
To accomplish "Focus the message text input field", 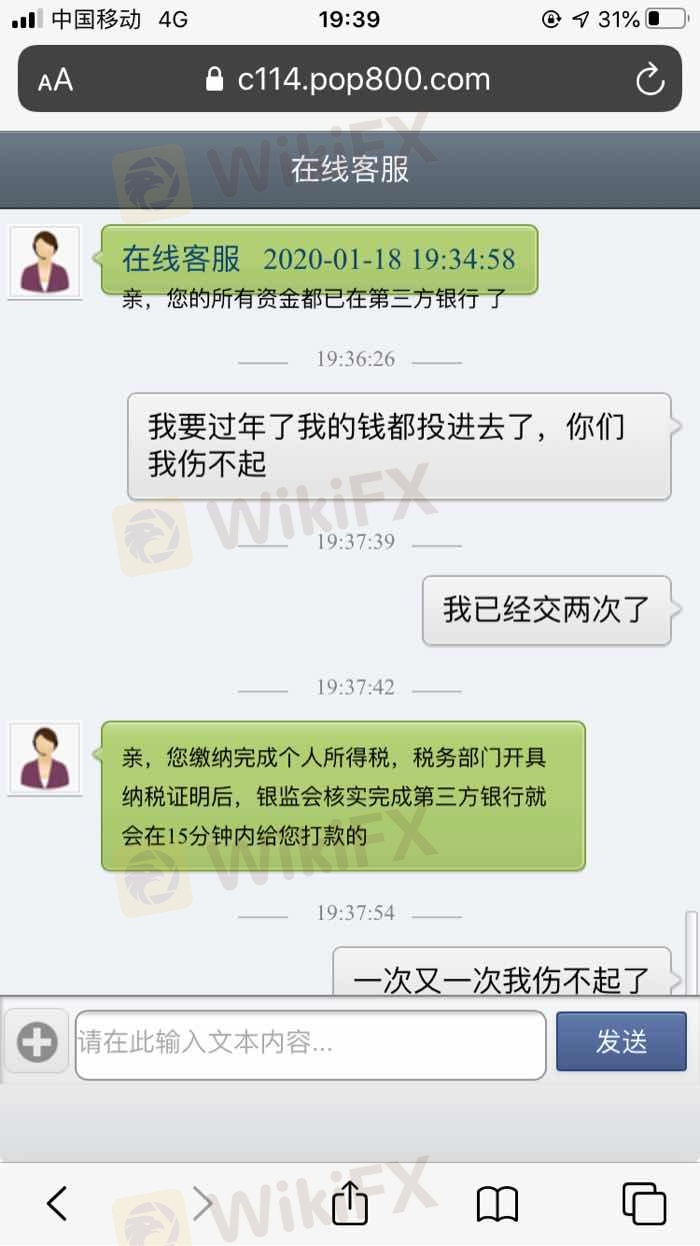I will pyautogui.click(x=311, y=1044).
